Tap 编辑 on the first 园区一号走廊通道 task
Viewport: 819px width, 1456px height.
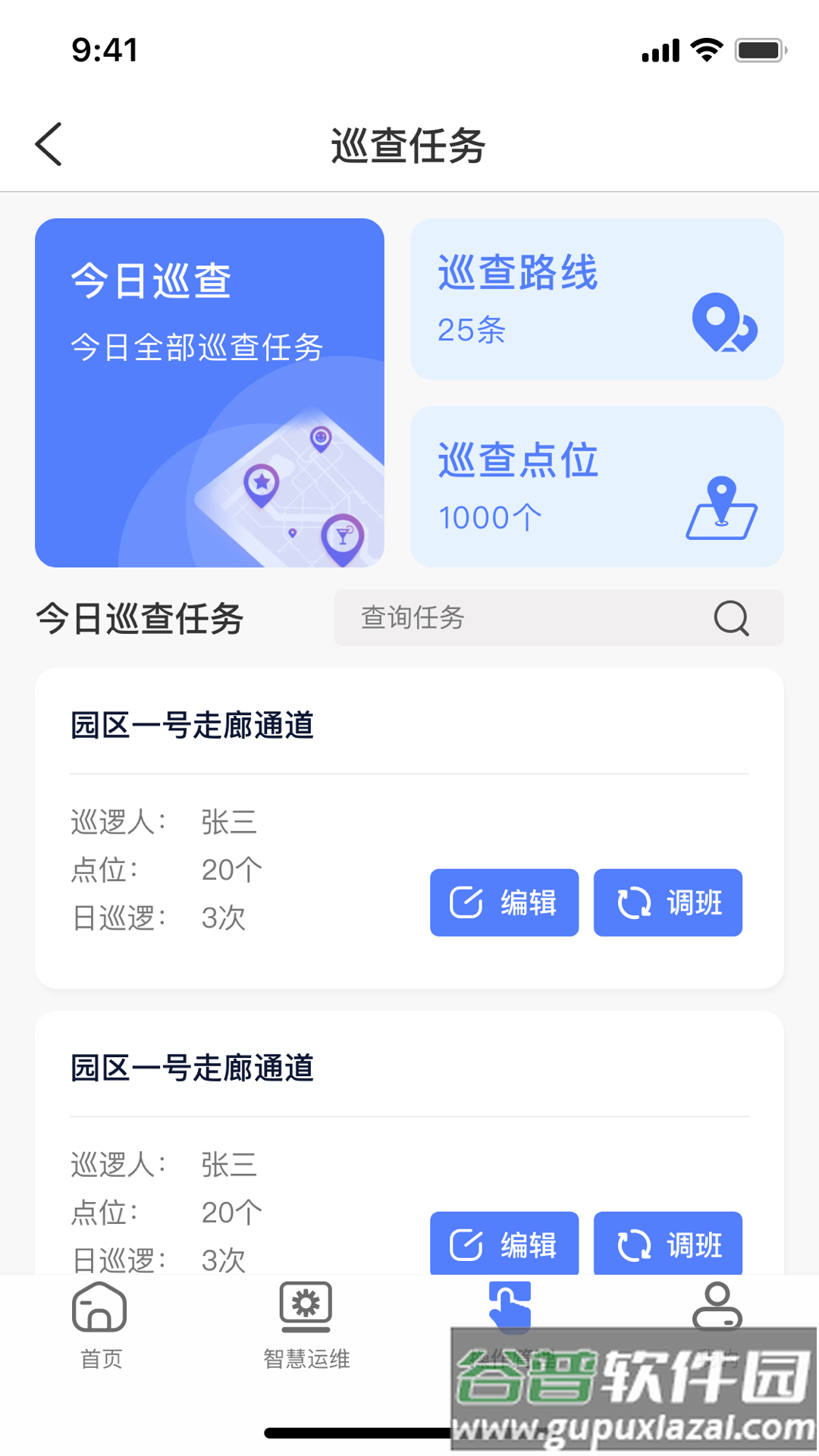504,902
